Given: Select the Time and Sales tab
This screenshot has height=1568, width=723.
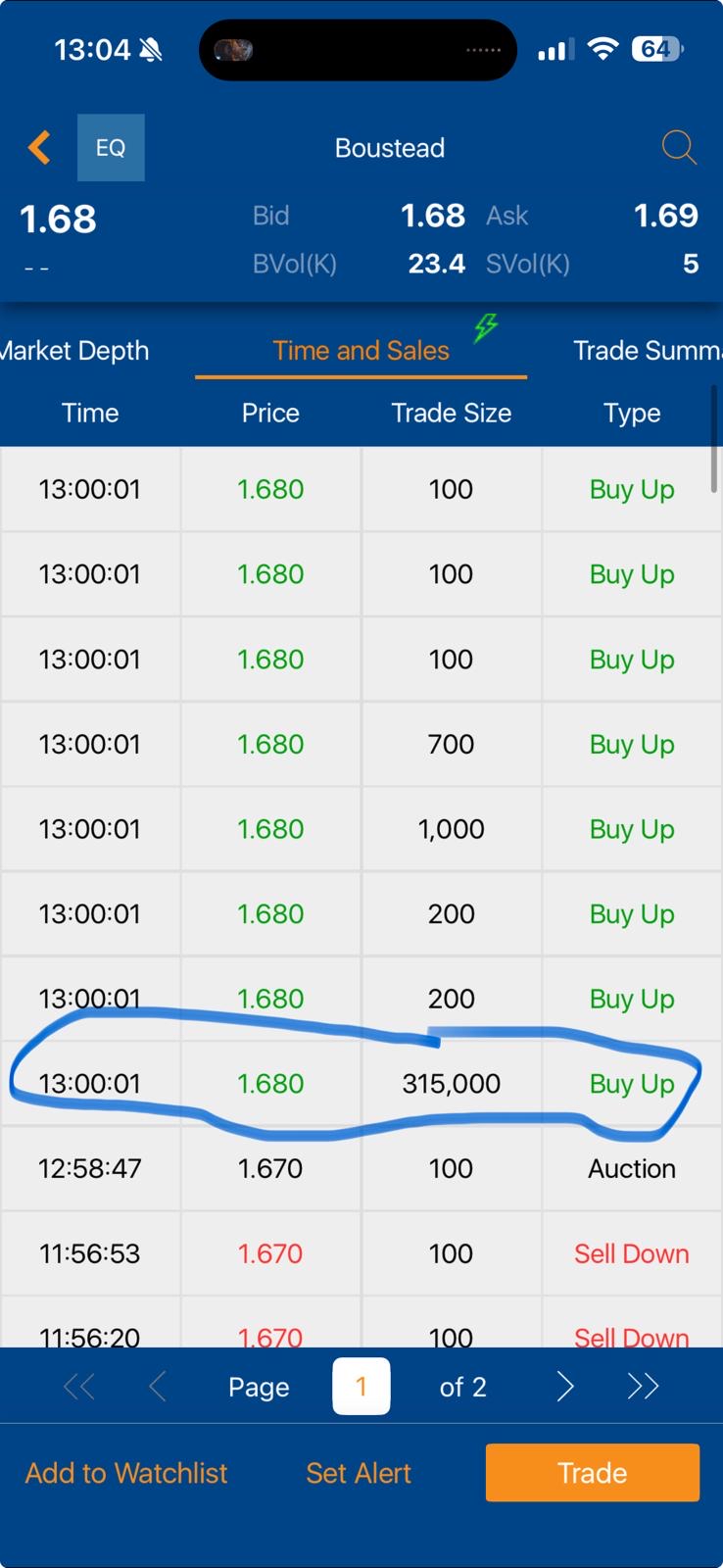Looking at the screenshot, I should (361, 351).
